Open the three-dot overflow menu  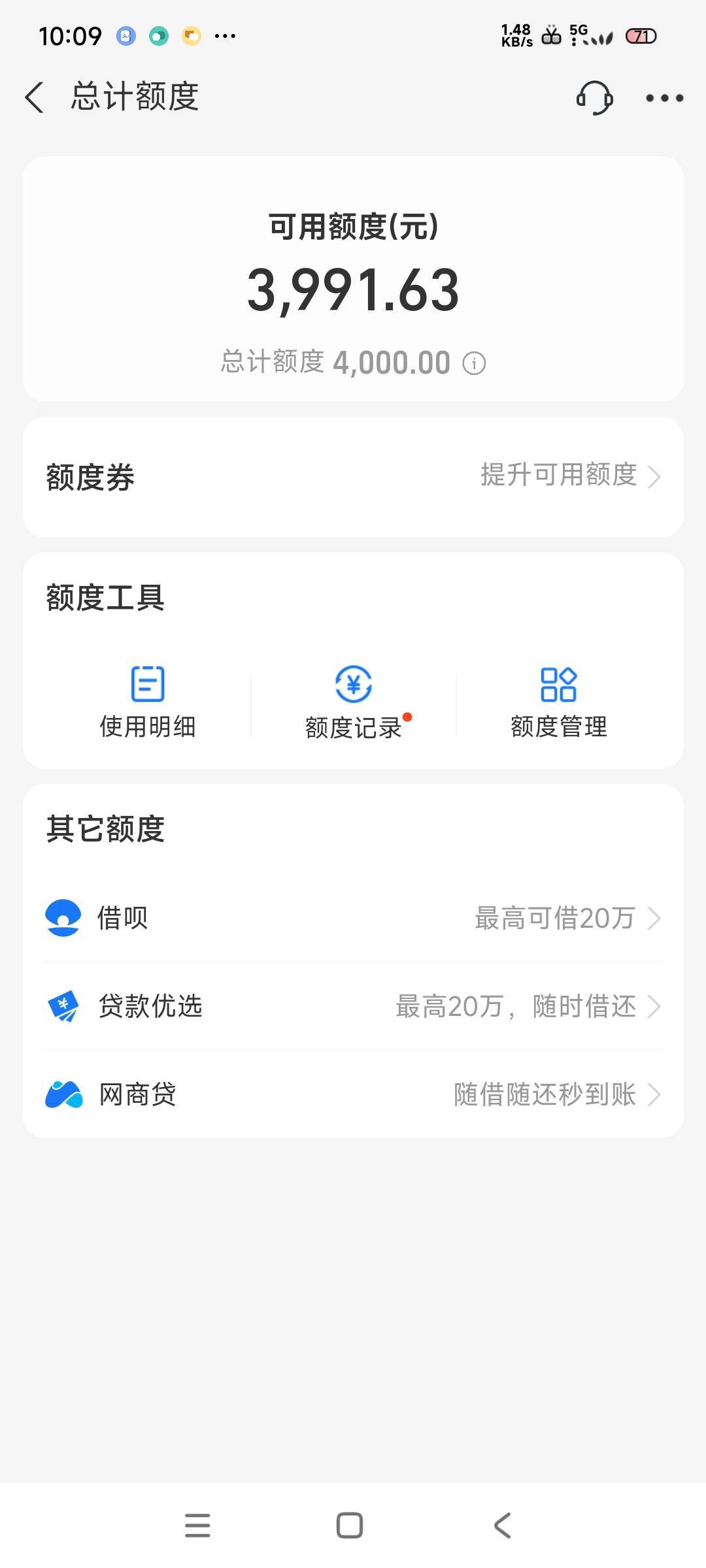(x=664, y=98)
